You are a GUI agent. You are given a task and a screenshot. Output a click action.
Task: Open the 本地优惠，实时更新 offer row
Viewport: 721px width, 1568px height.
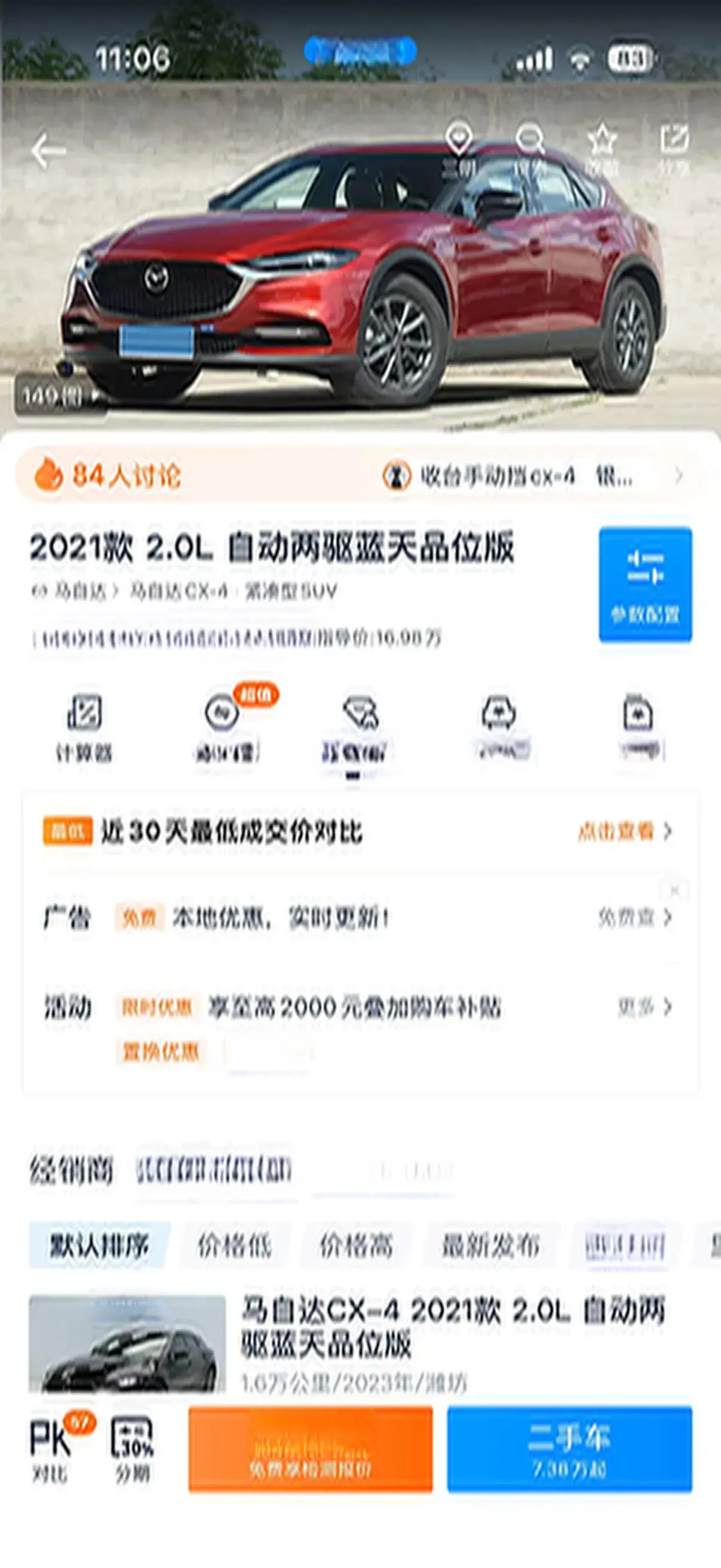[280, 918]
